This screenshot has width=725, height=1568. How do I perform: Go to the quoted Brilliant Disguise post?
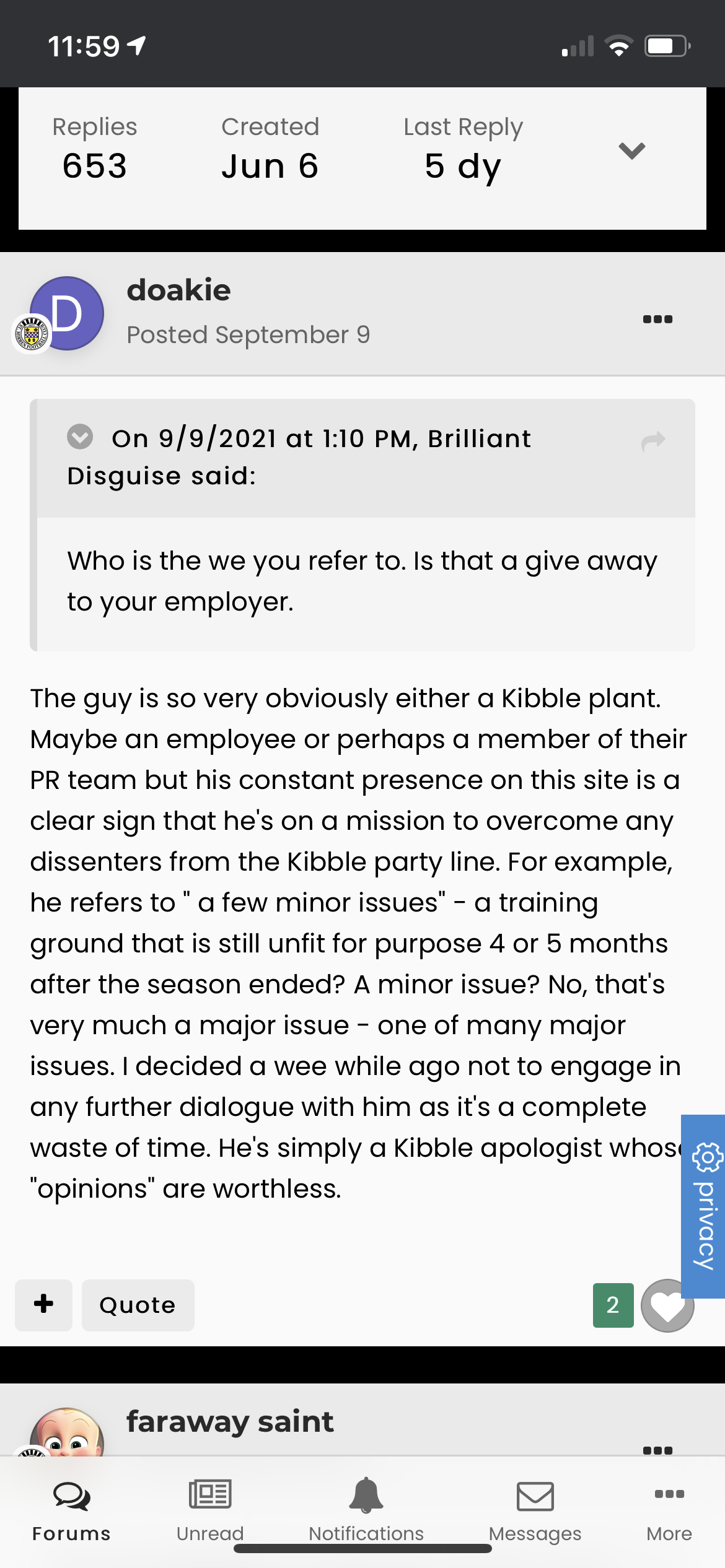(x=653, y=441)
